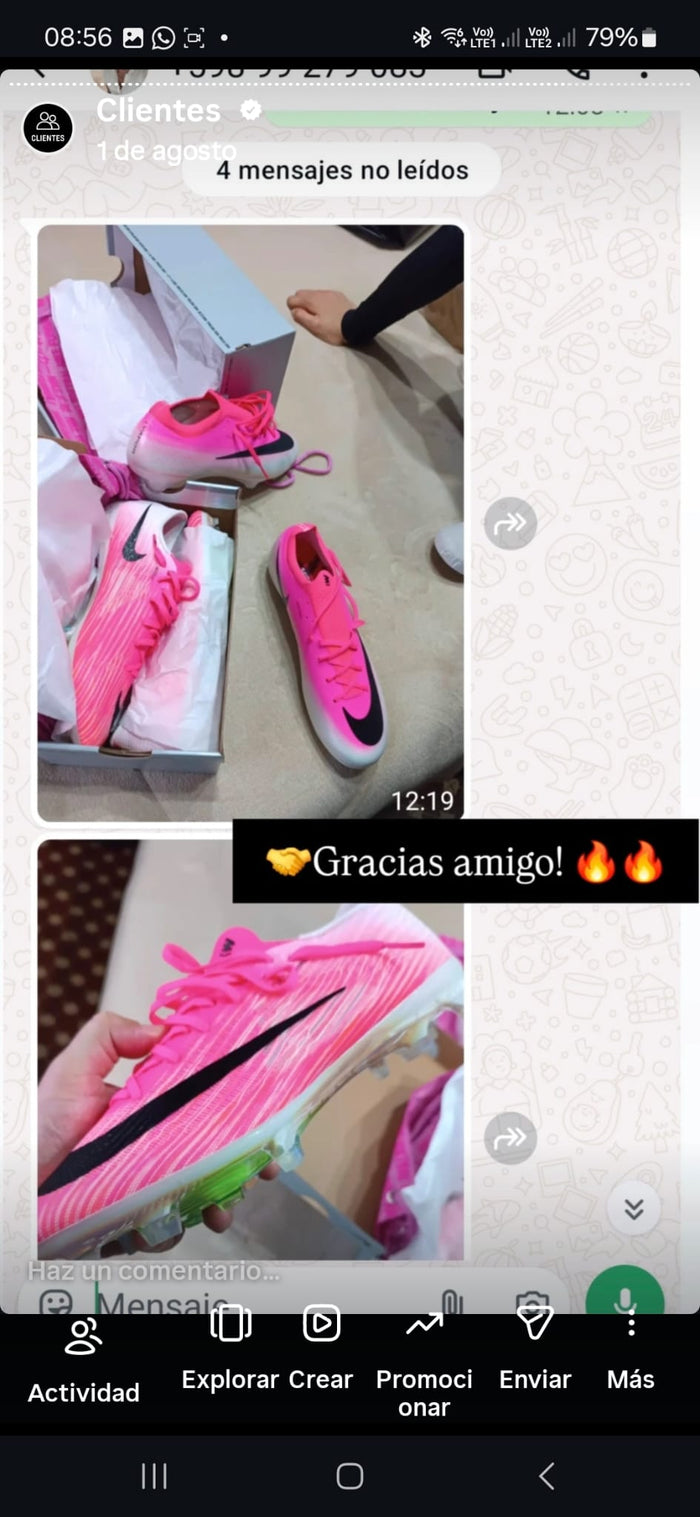
Task: Tap the Explorar option
Action: click(230, 1348)
